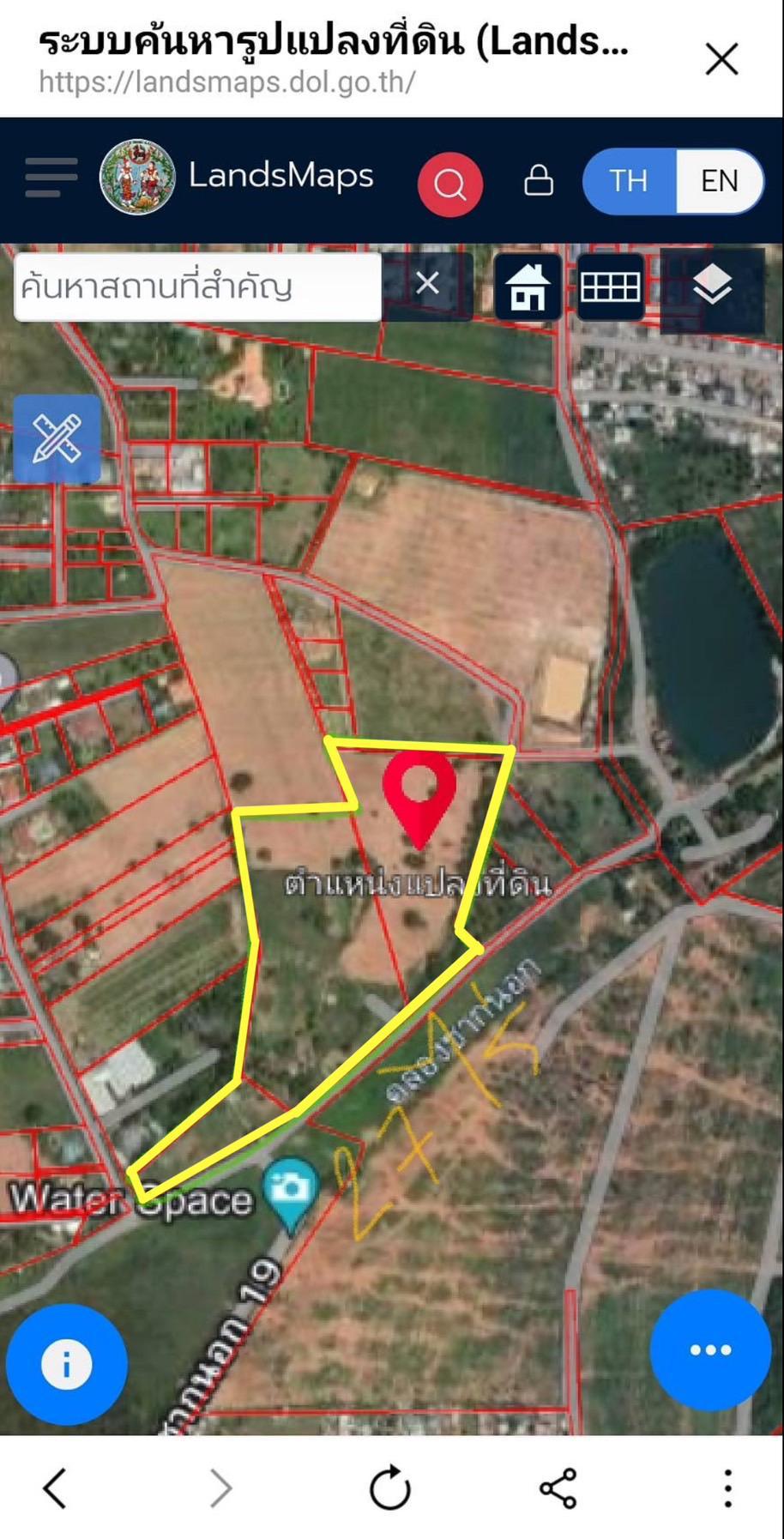This screenshot has height=1539, width=784.
Task: Share this page link
Action: [558, 1488]
